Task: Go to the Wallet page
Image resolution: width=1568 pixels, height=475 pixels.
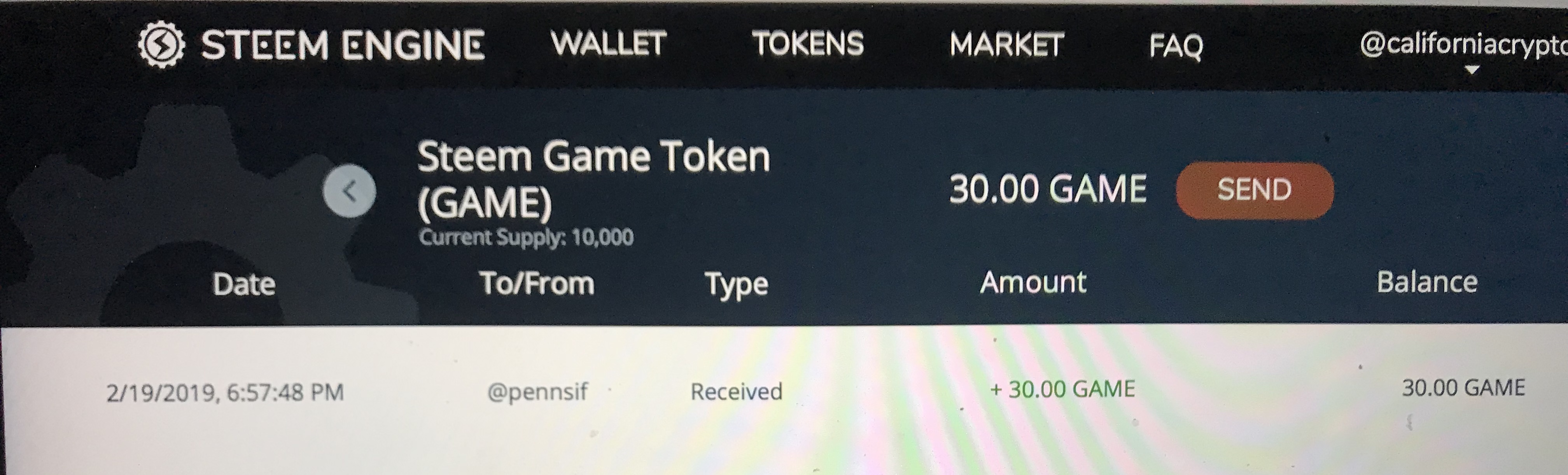Action: [x=608, y=44]
